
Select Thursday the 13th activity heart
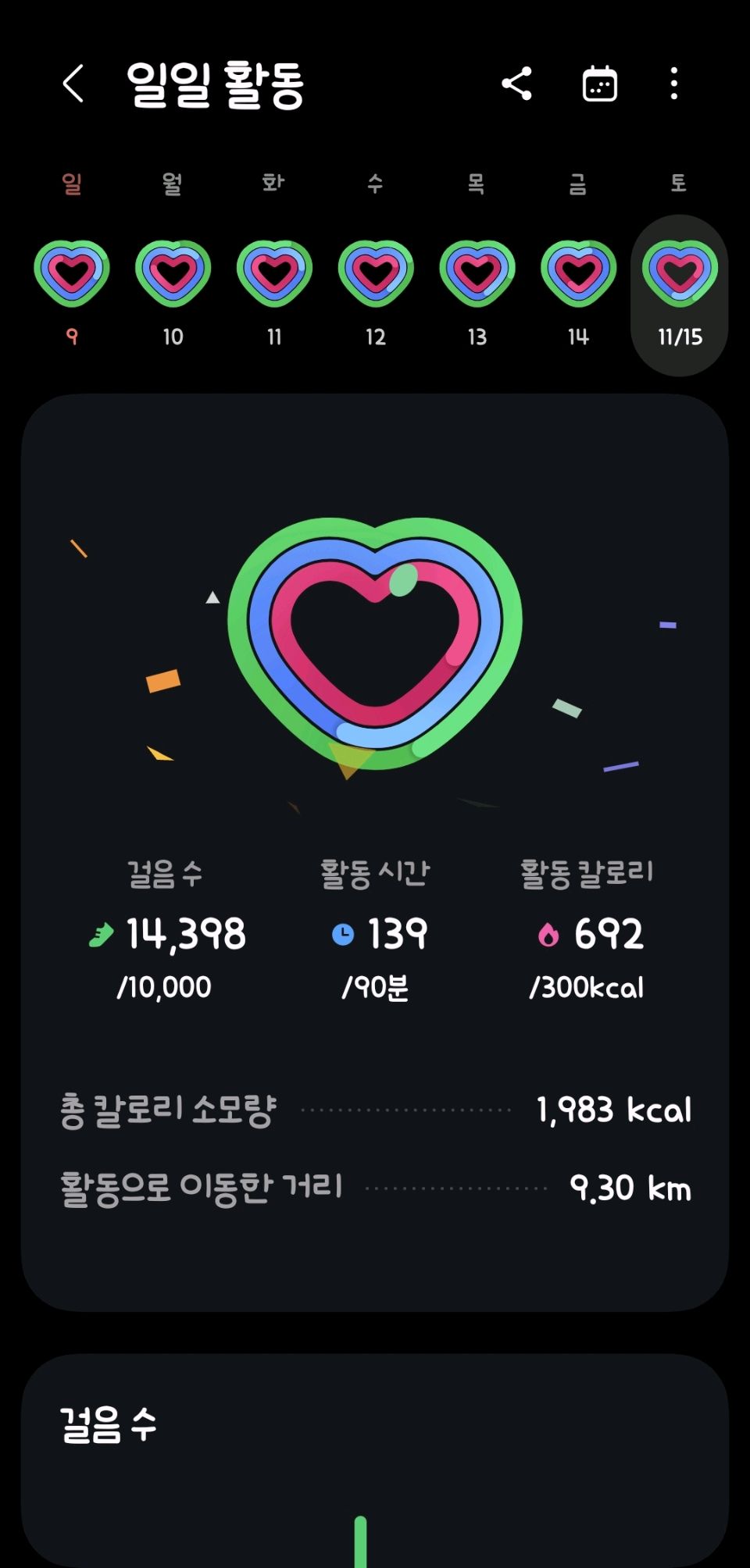click(x=477, y=273)
